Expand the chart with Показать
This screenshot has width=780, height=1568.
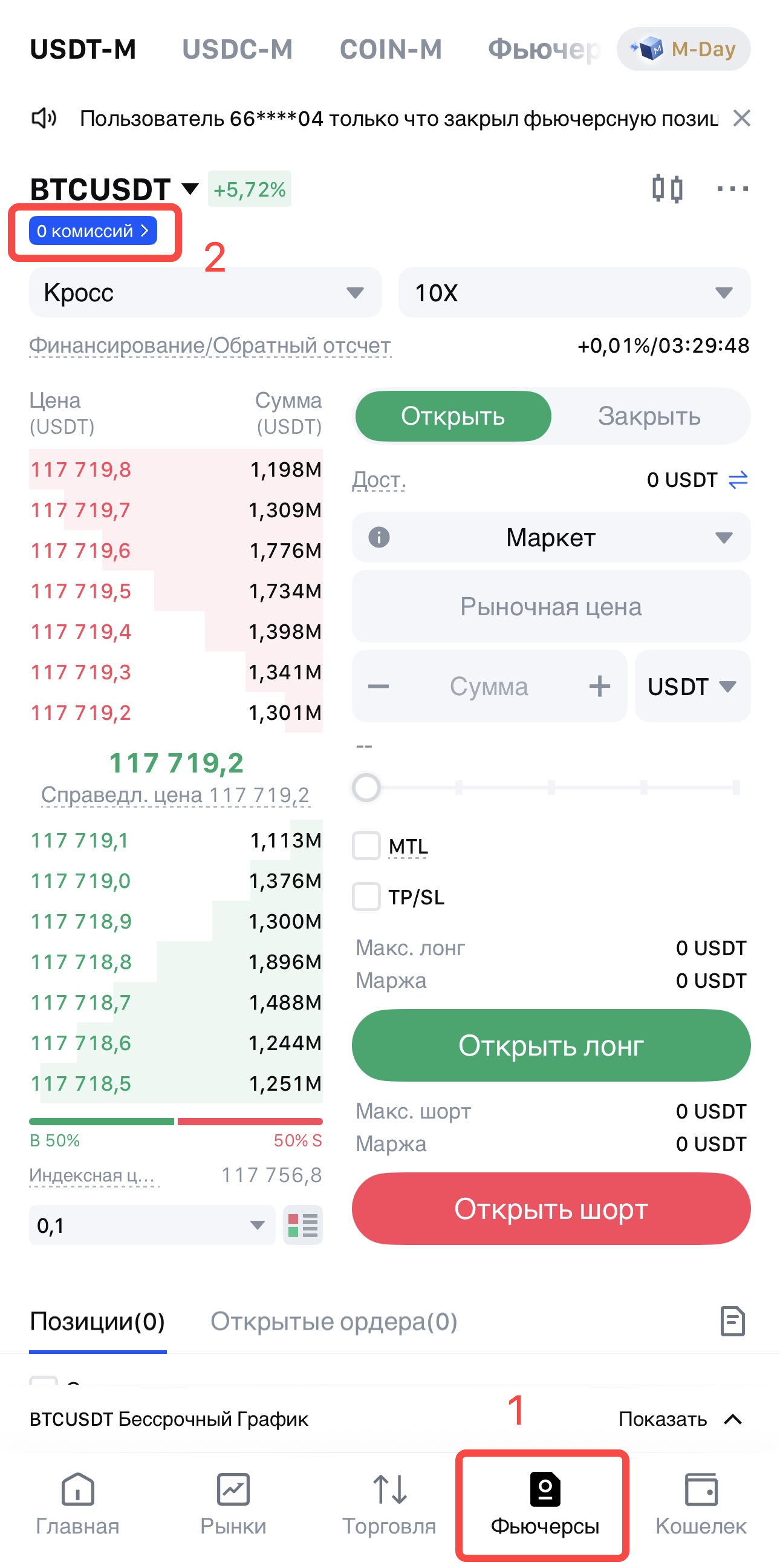(680, 1419)
